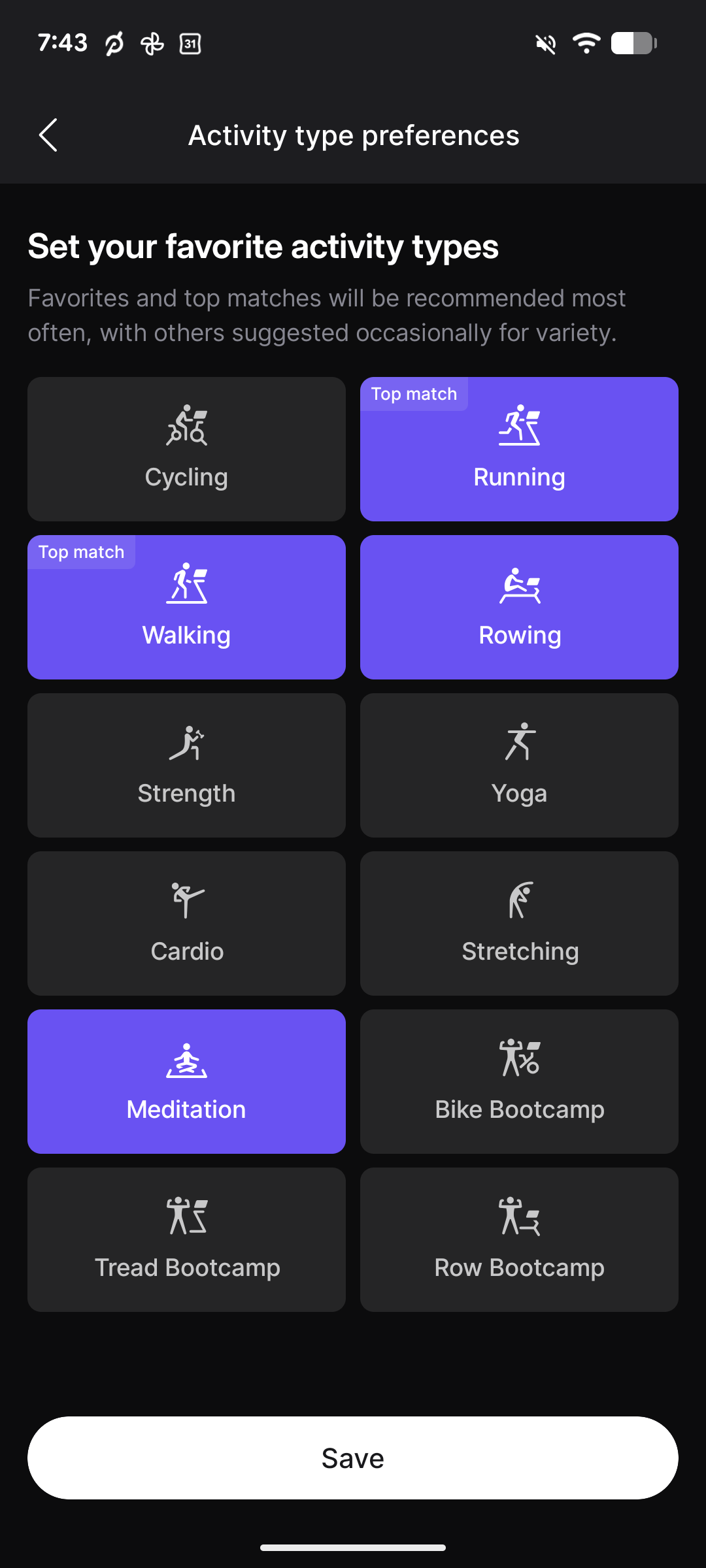This screenshot has width=706, height=1568.
Task: Add Strength to favorite activities
Action: 186,765
